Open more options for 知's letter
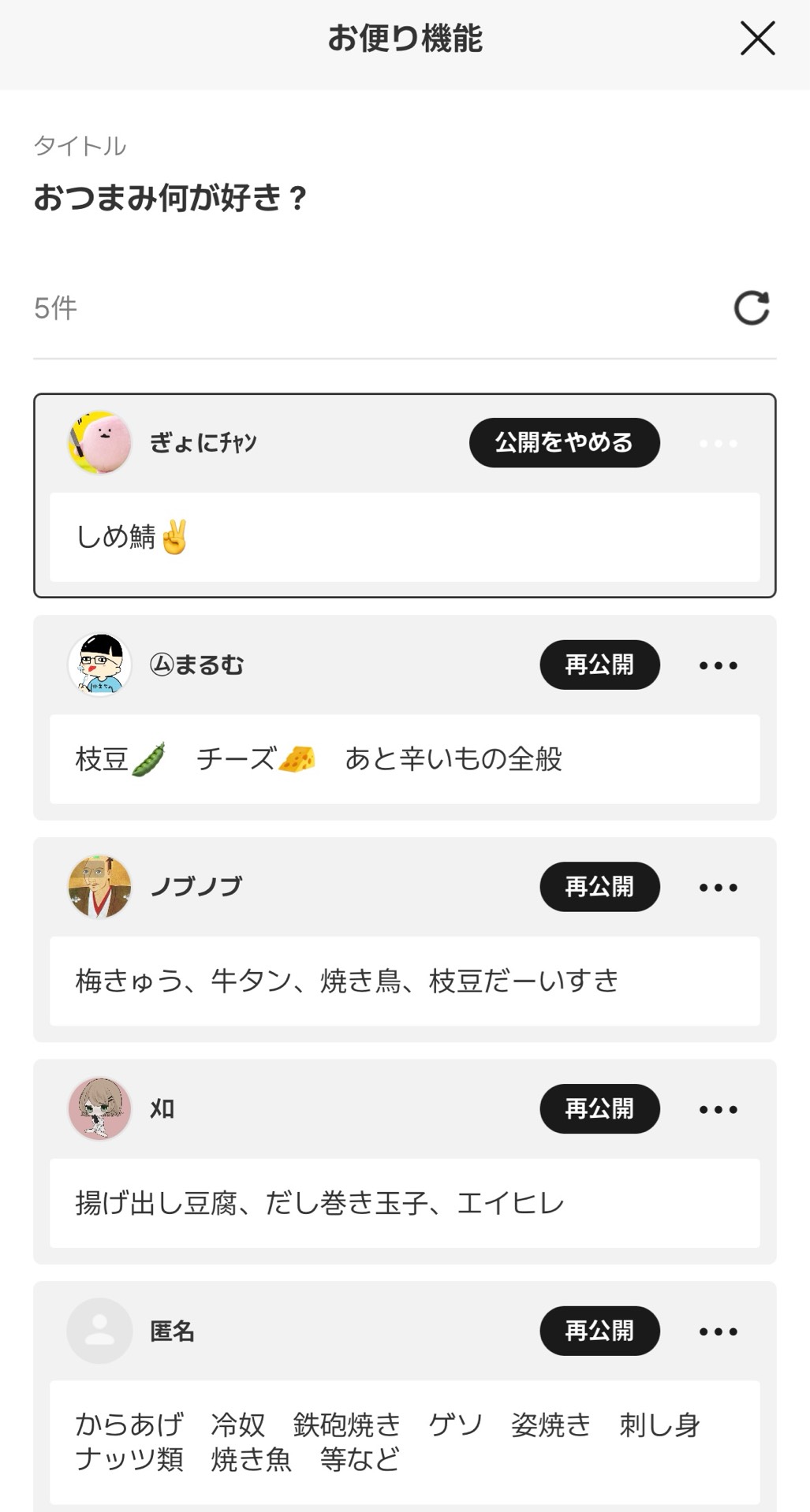Image resolution: width=810 pixels, height=1512 pixels. click(718, 1110)
